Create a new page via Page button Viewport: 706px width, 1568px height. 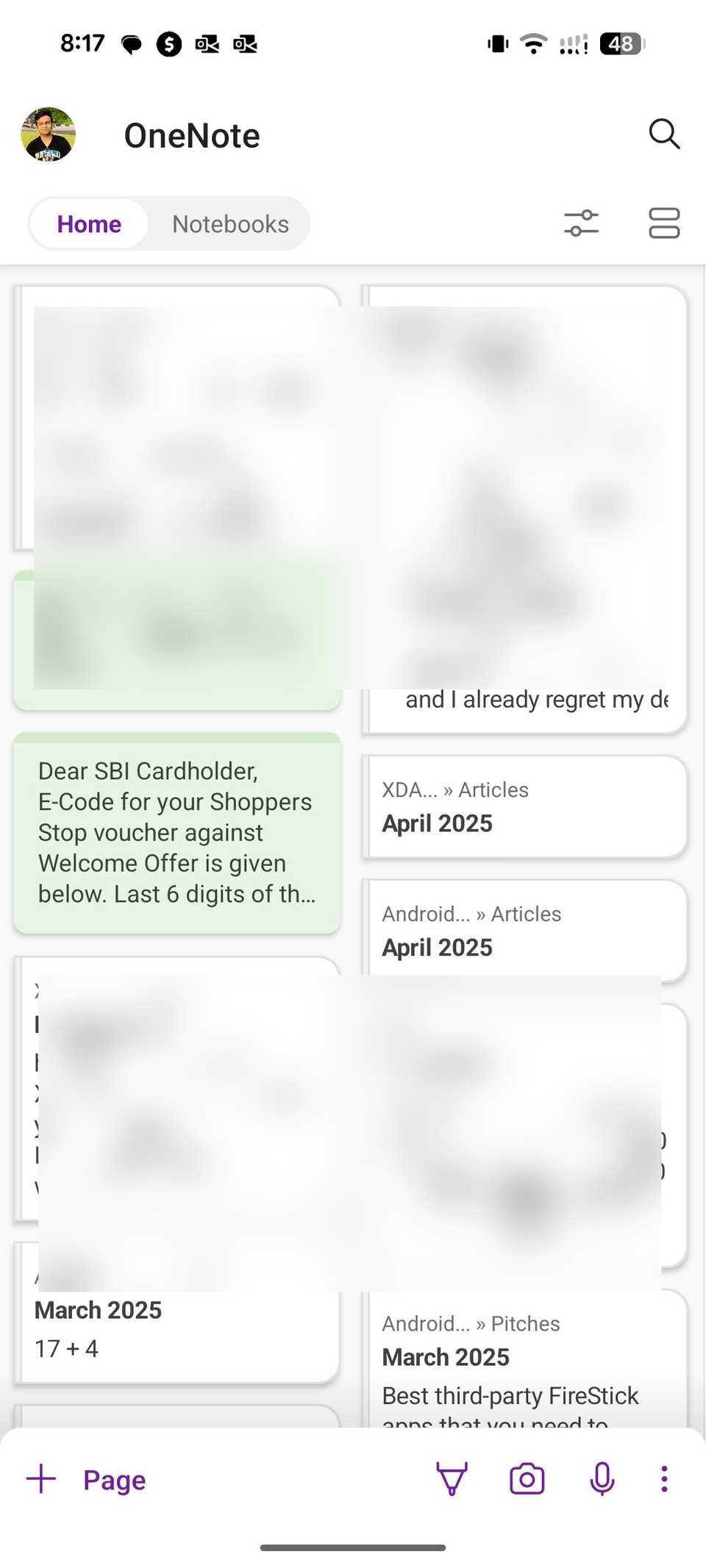pos(115,1480)
